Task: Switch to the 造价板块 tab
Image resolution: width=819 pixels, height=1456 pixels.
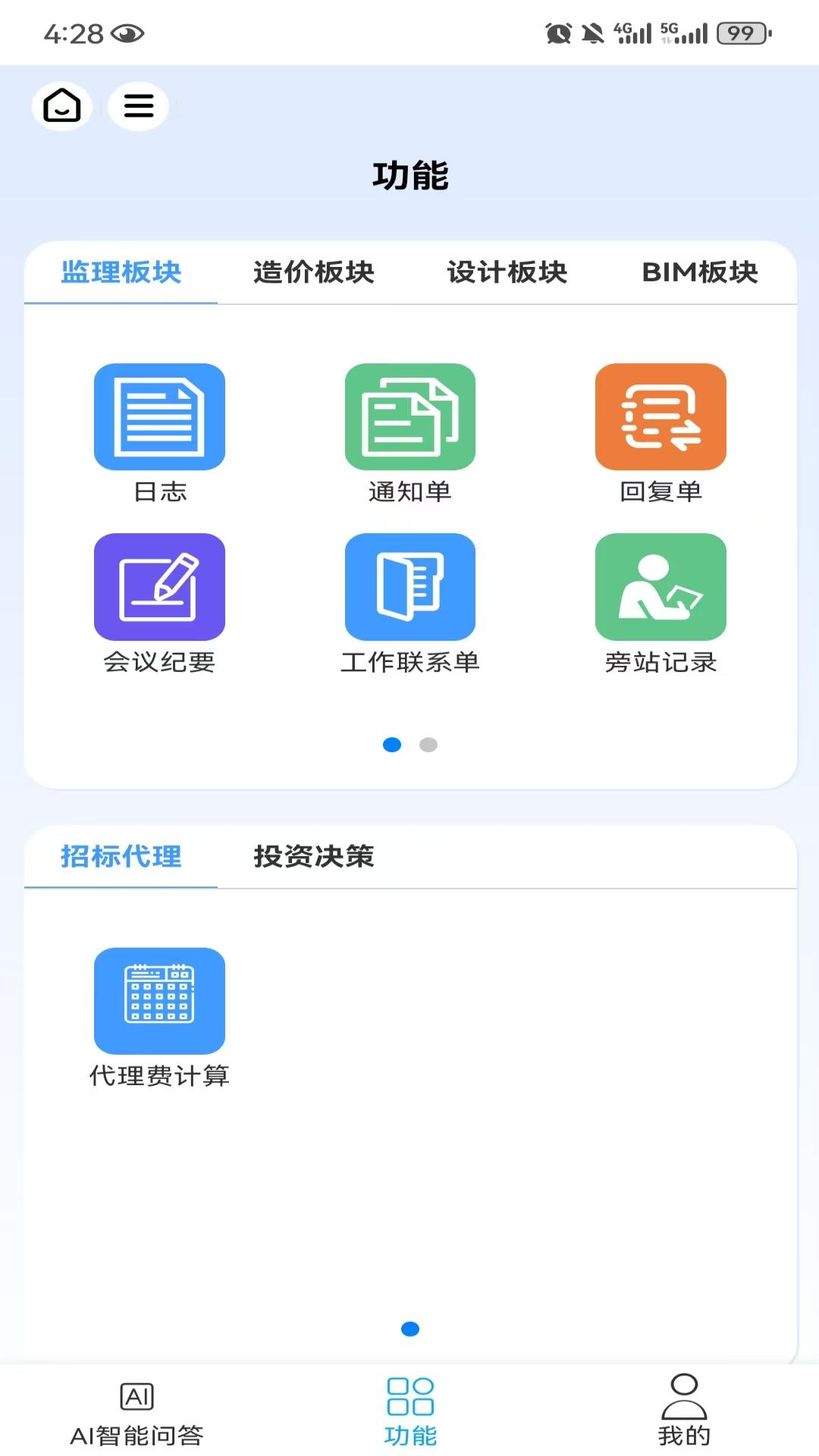Action: [x=315, y=274]
